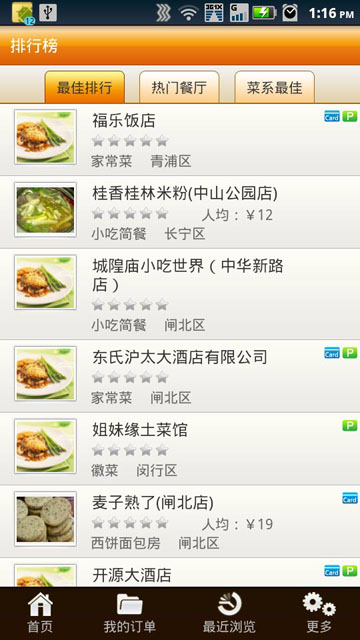Image resolution: width=360 pixels, height=640 pixels.
Task: Open 东氏沪太大酒店有限公司 listing
Action: tap(180, 376)
